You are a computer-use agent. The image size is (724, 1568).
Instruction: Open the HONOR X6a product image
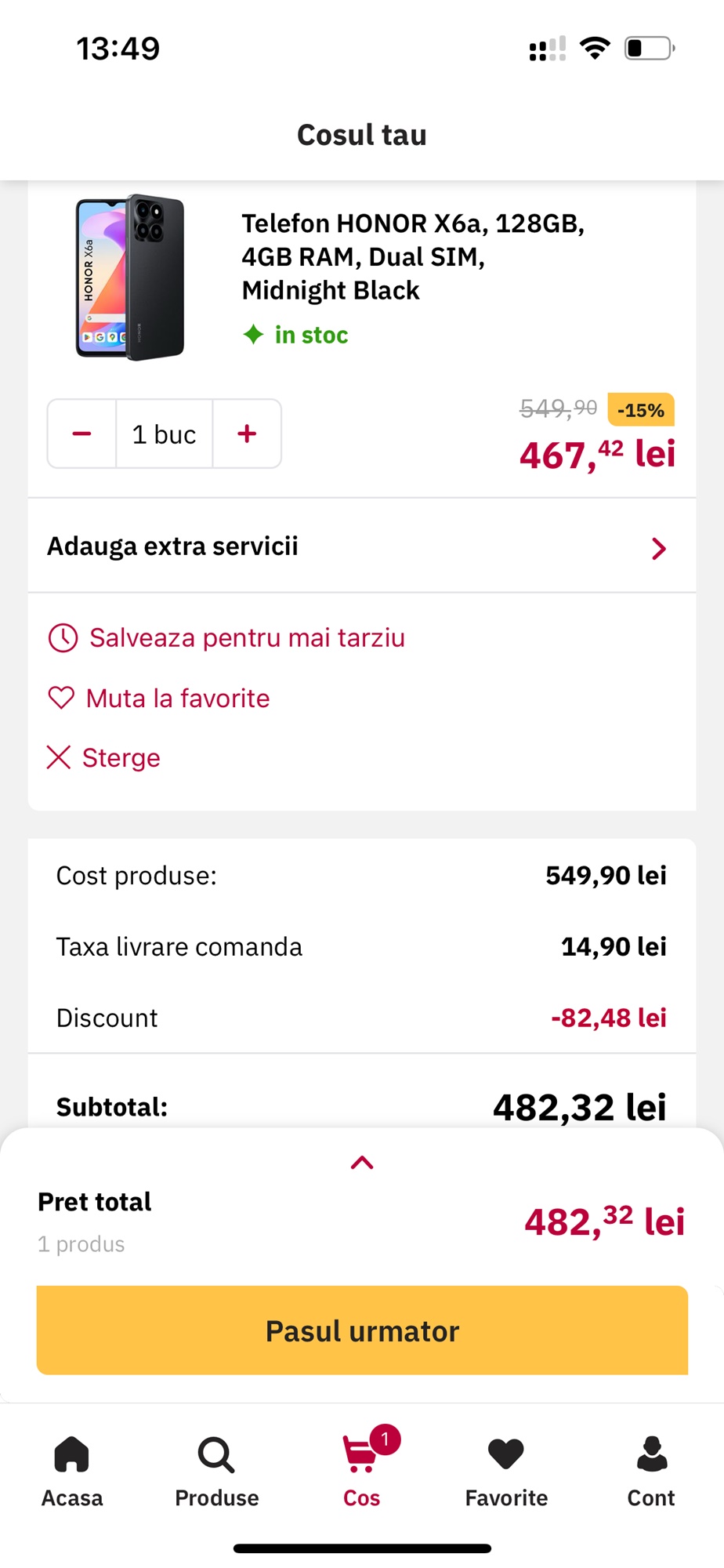pyautogui.click(x=129, y=278)
